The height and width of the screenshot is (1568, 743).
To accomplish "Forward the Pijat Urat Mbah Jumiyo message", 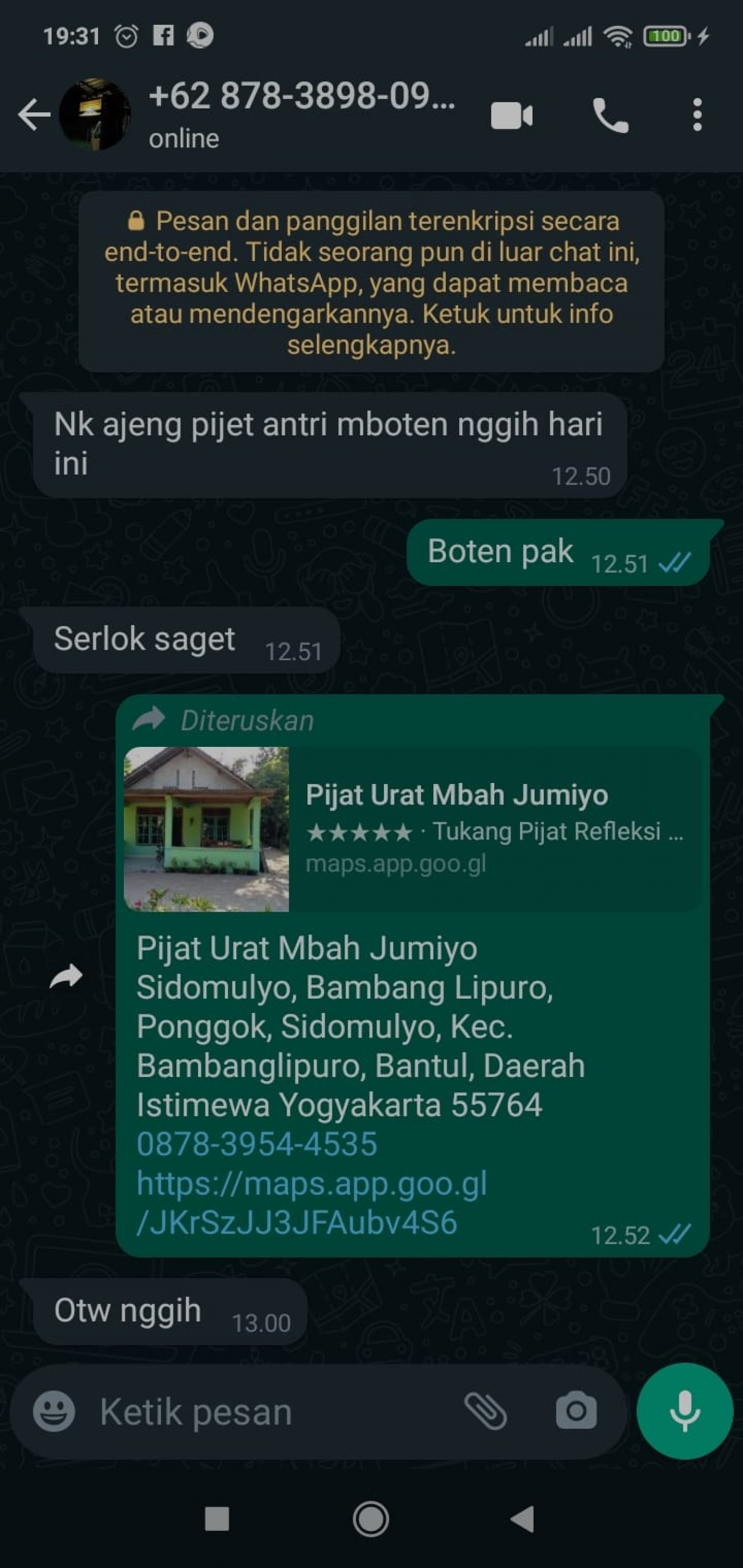I will click(x=66, y=977).
